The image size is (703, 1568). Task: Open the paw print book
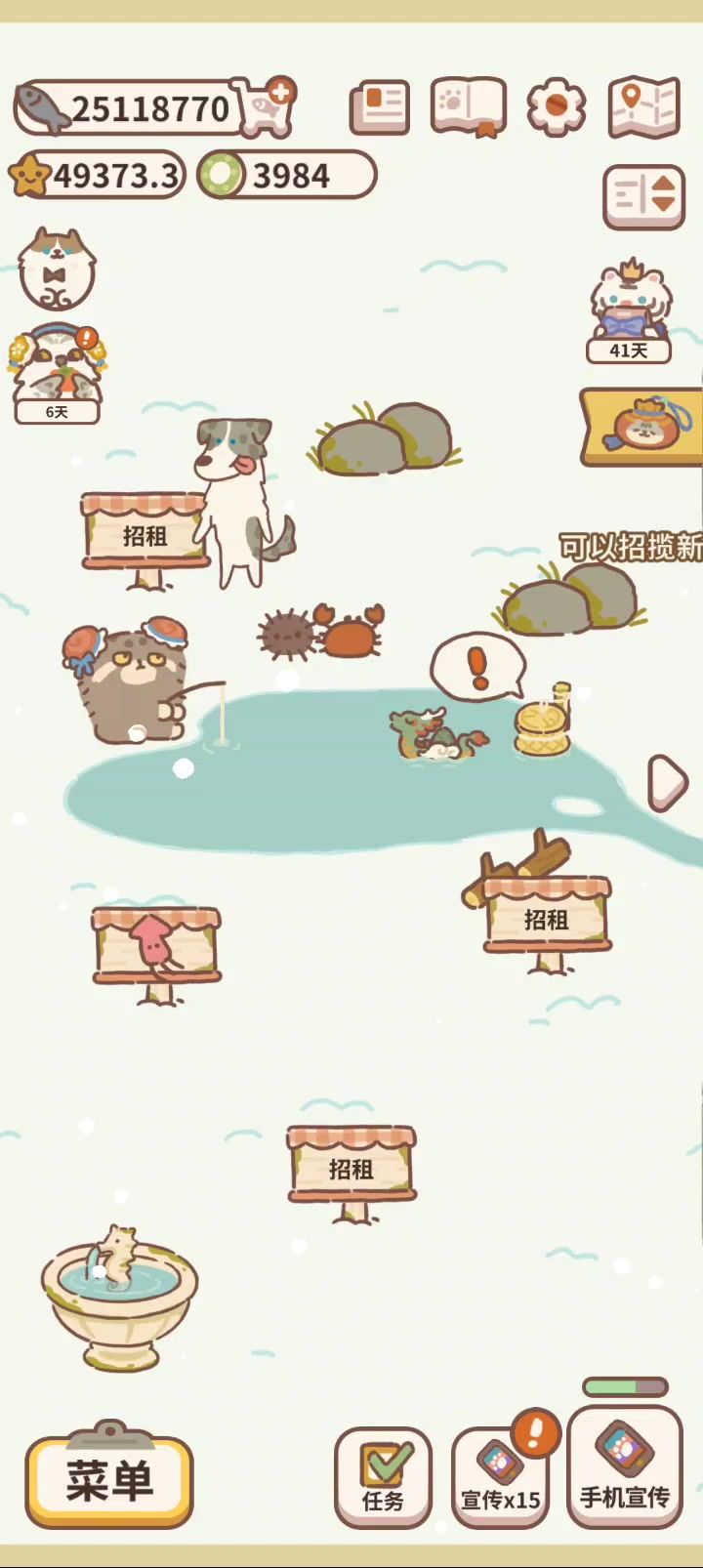(468, 105)
